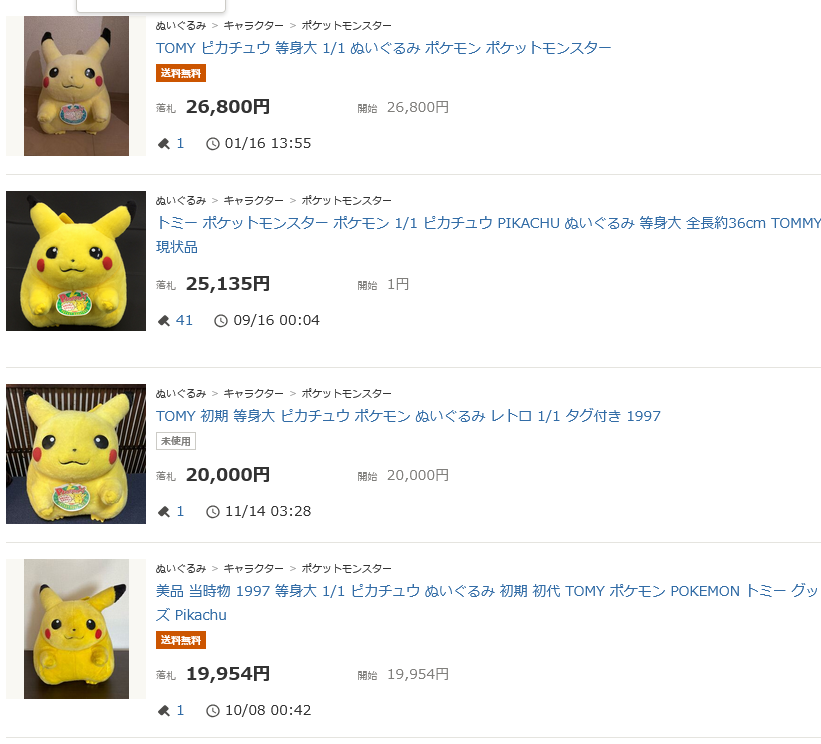Tap the Pikachu photo of the 25,135円 listing

(76, 261)
